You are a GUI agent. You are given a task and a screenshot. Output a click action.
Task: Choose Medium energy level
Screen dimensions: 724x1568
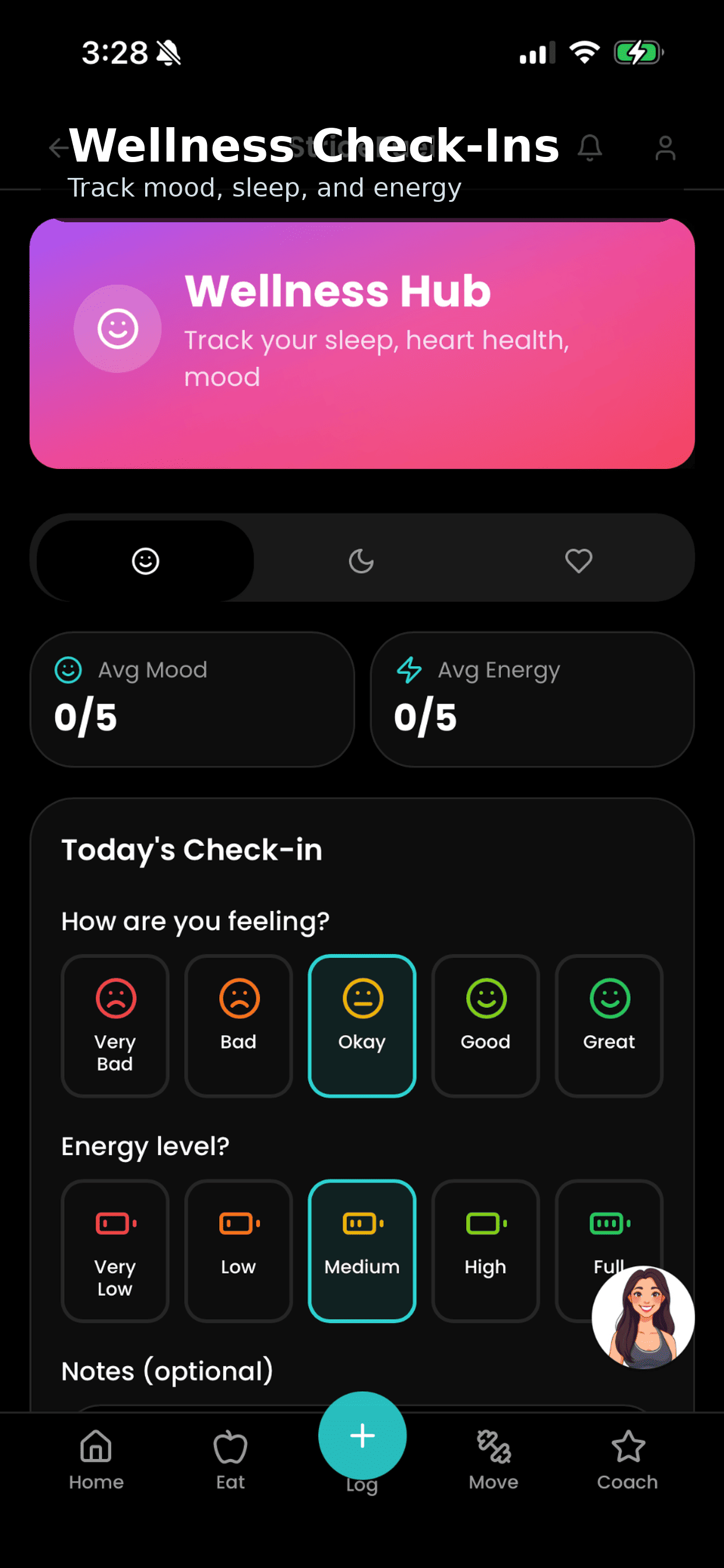pyautogui.click(x=362, y=1250)
